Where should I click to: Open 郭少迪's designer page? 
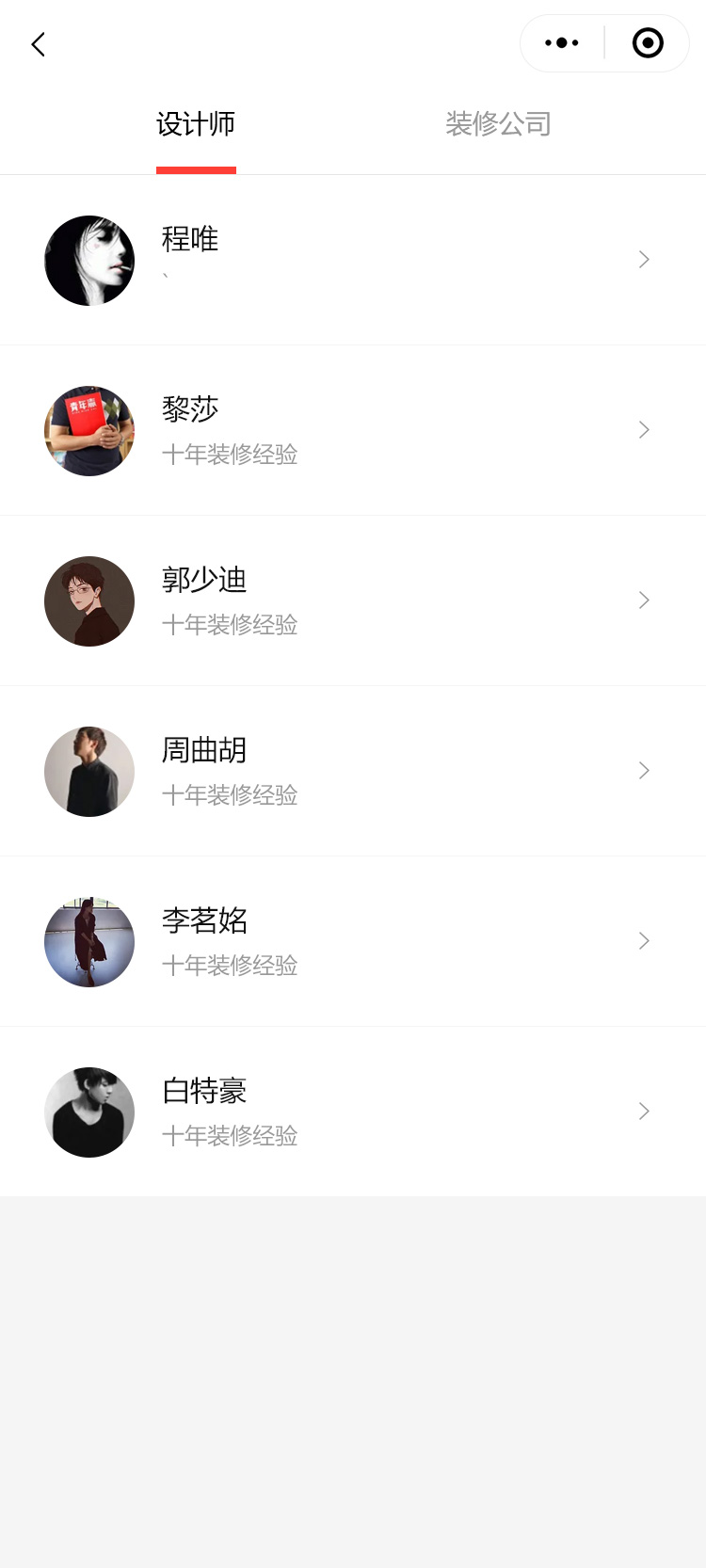click(352, 600)
